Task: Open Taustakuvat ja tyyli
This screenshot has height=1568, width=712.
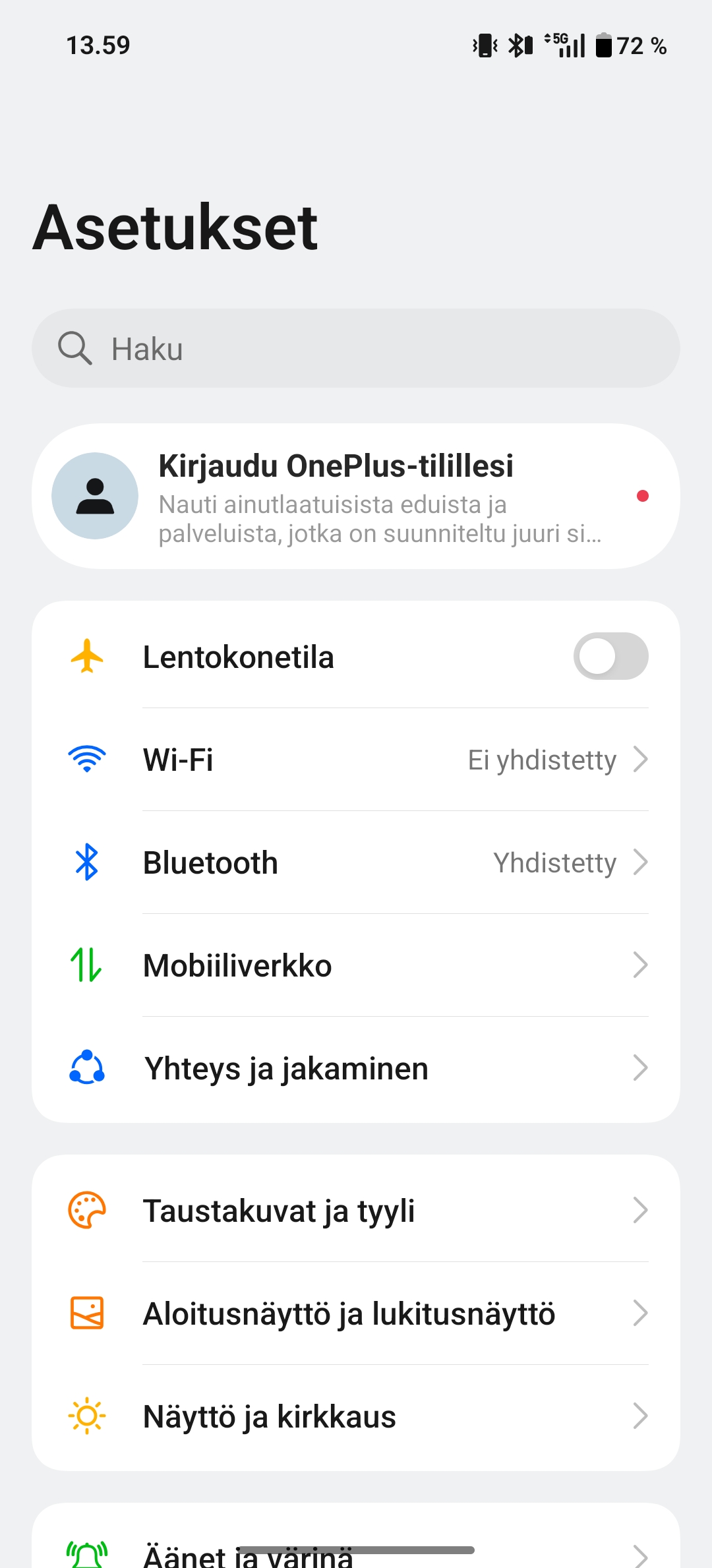Action: [x=356, y=1211]
